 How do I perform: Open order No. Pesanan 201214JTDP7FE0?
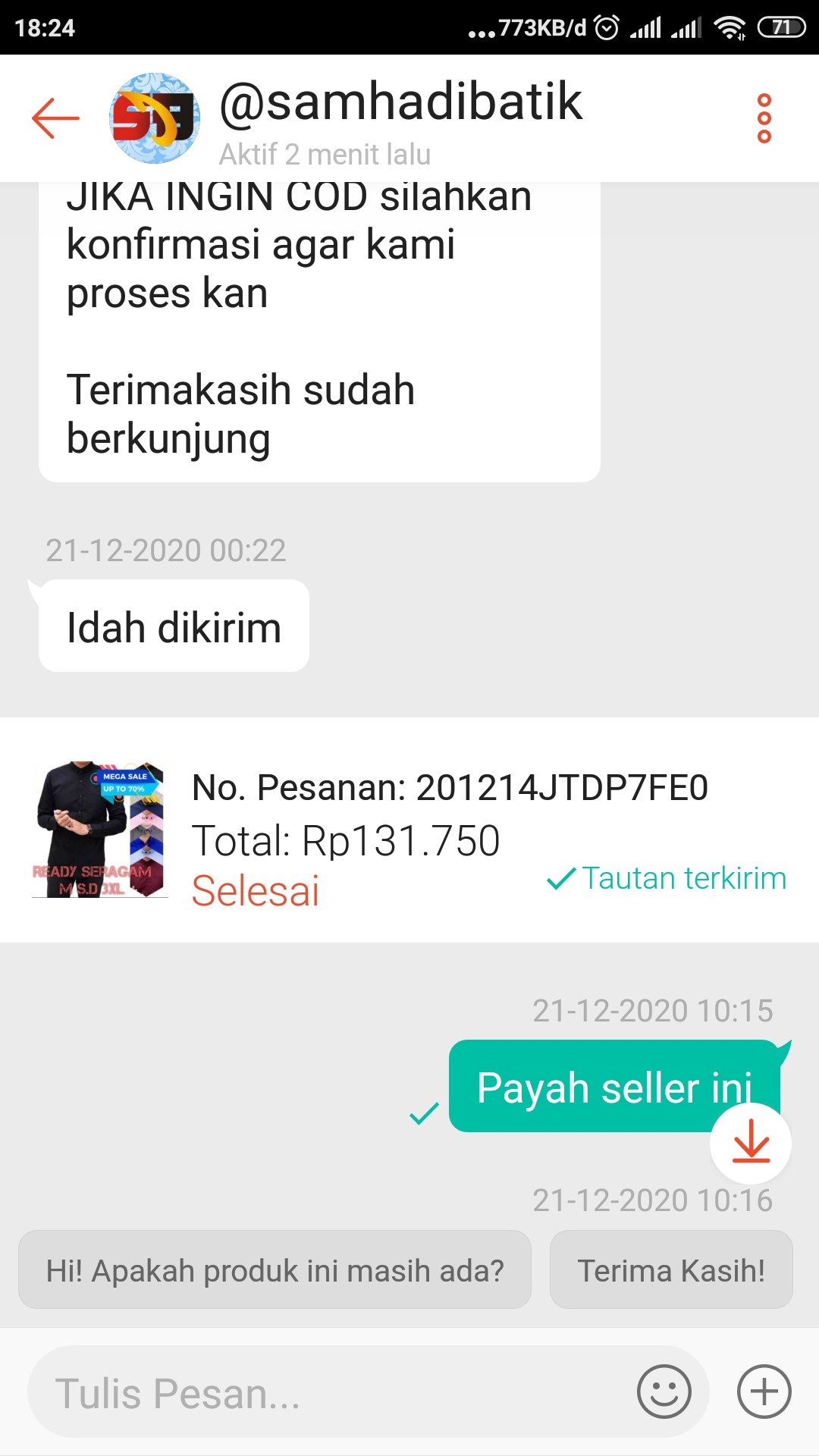click(450, 789)
